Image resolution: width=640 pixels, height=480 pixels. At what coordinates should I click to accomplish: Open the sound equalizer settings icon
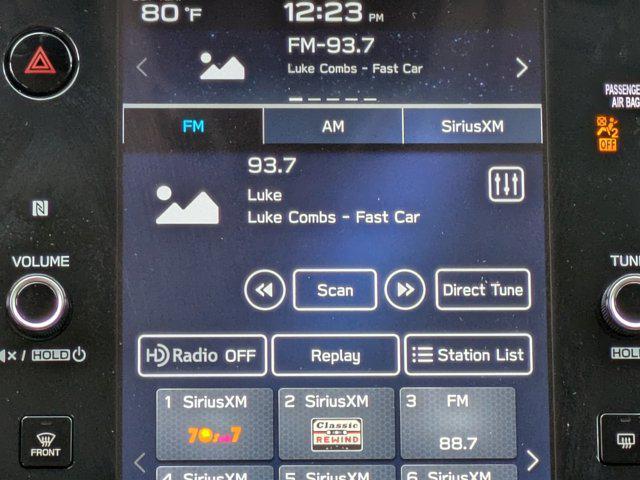click(506, 184)
